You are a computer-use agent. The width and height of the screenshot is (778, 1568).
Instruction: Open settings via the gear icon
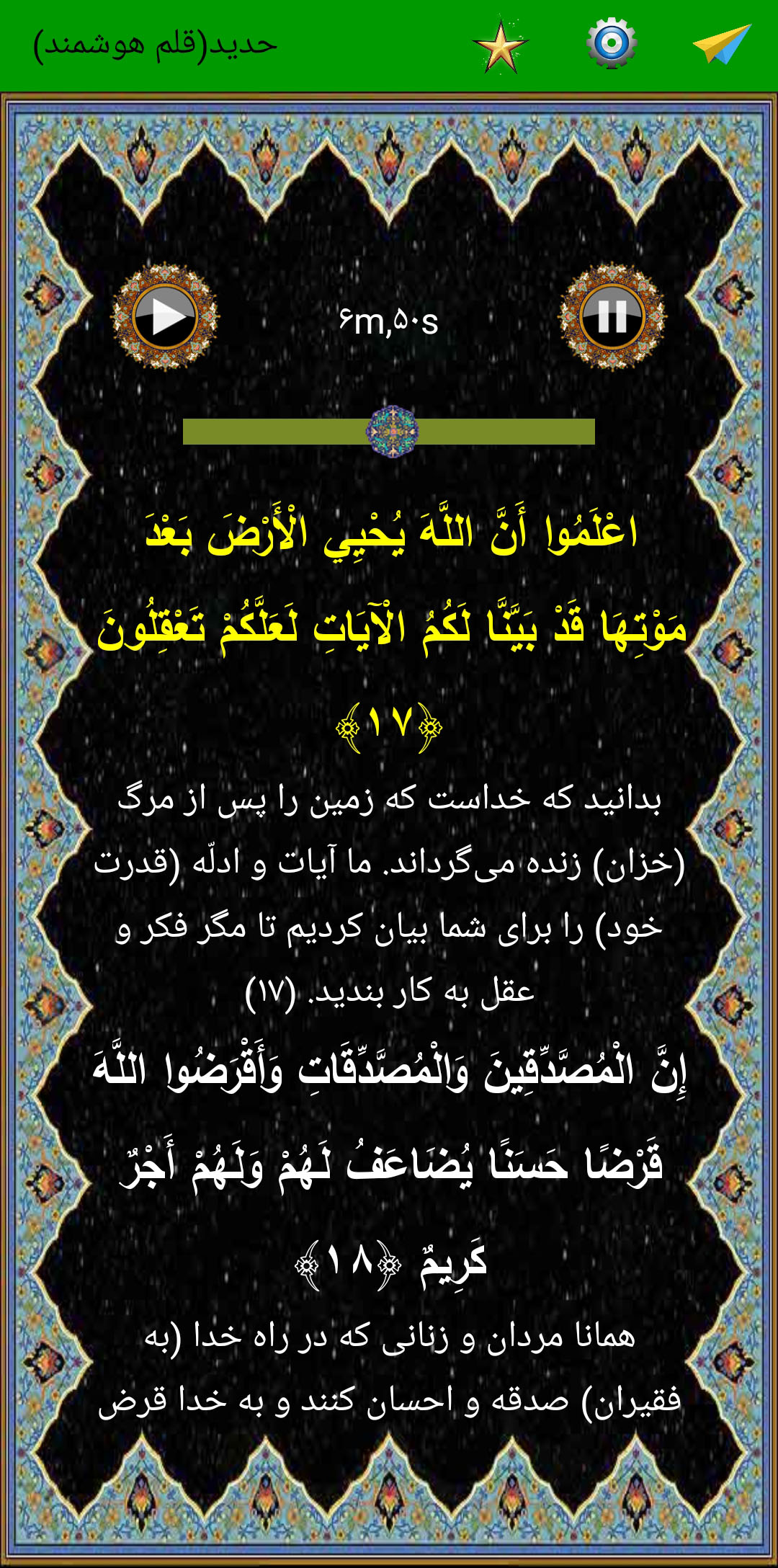[611, 43]
